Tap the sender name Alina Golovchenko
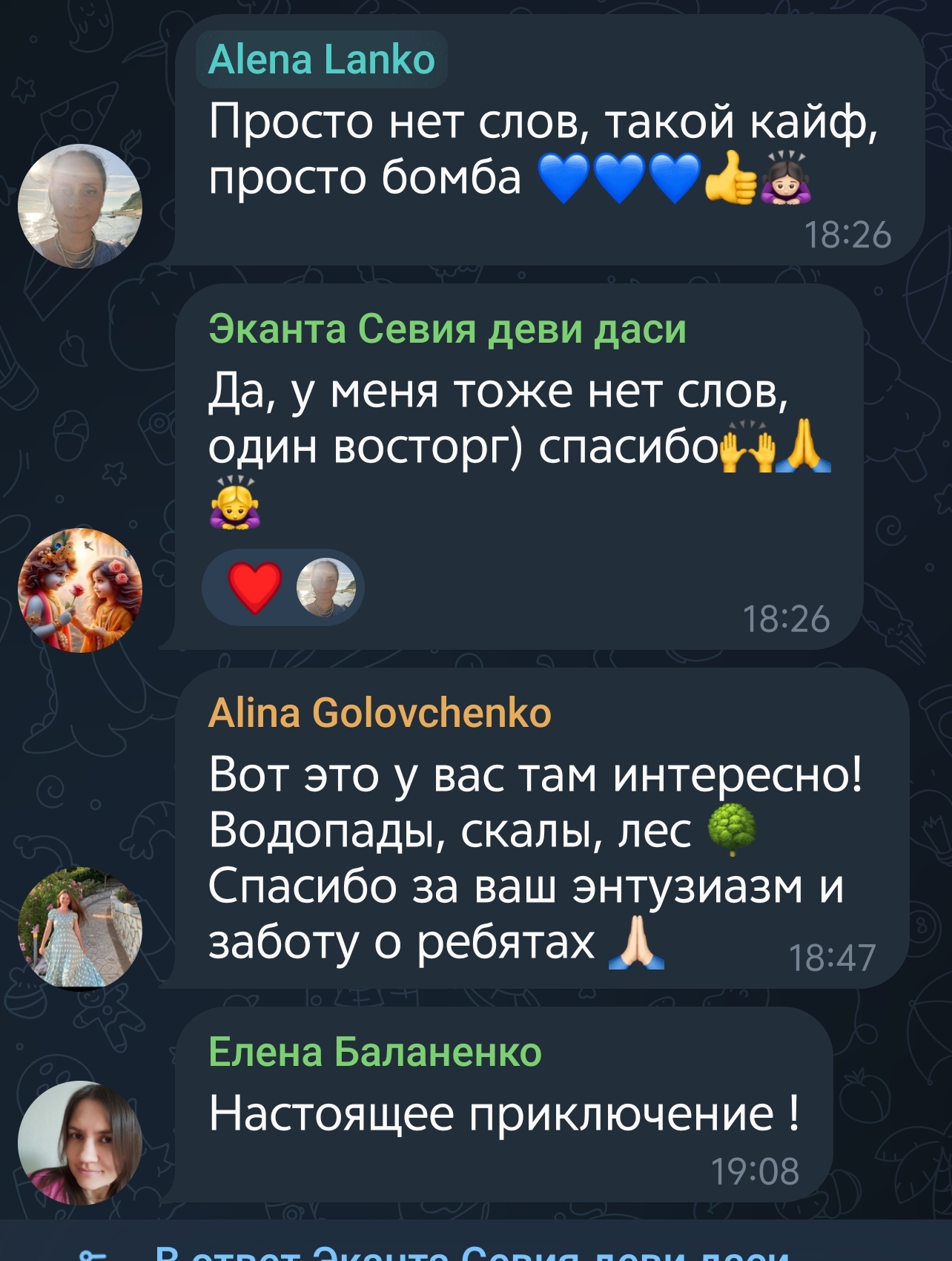Screen dimensions: 952x1261 pyautogui.click(x=380, y=713)
